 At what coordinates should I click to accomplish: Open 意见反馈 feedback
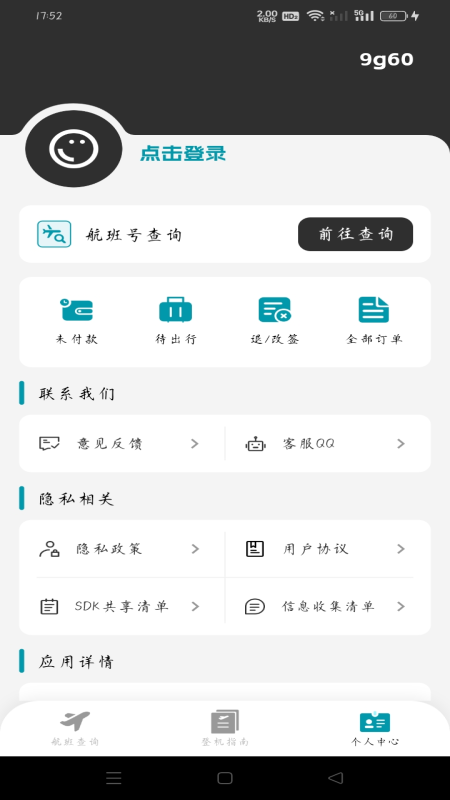pos(122,443)
